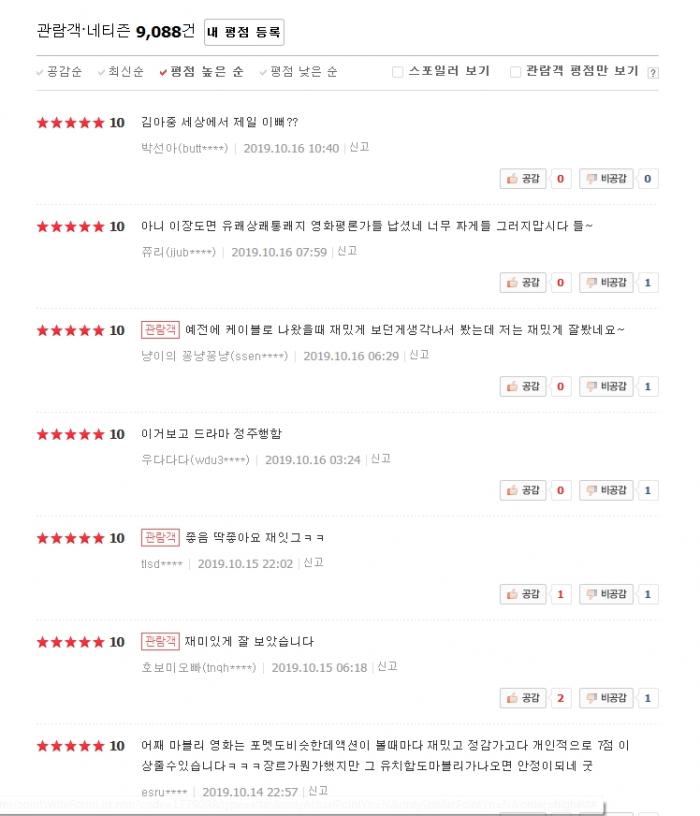Tap 비공감 on 우다다다's review
This screenshot has height=816, width=700.
(x=606, y=491)
